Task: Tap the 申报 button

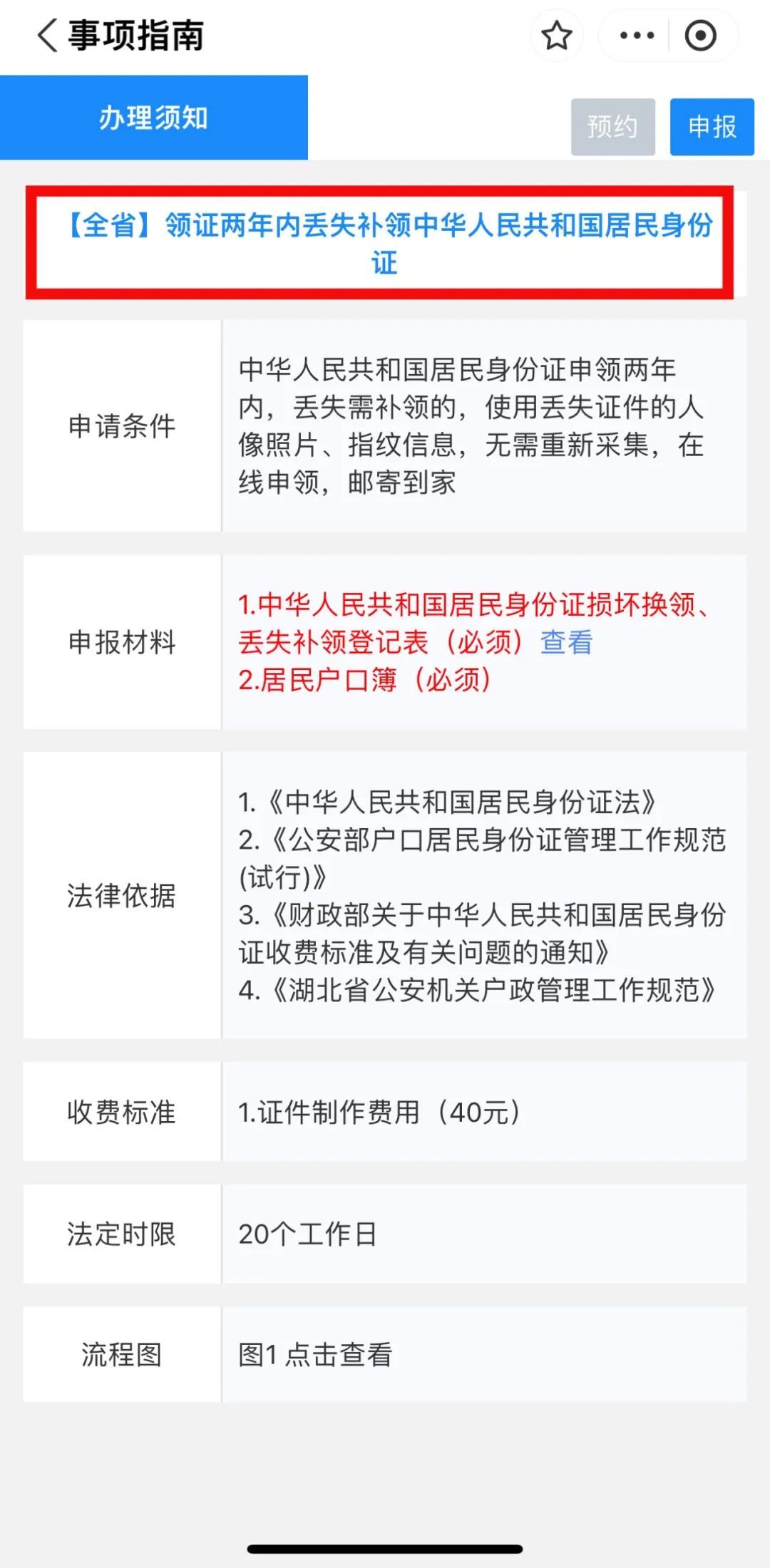Action: (x=712, y=127)
